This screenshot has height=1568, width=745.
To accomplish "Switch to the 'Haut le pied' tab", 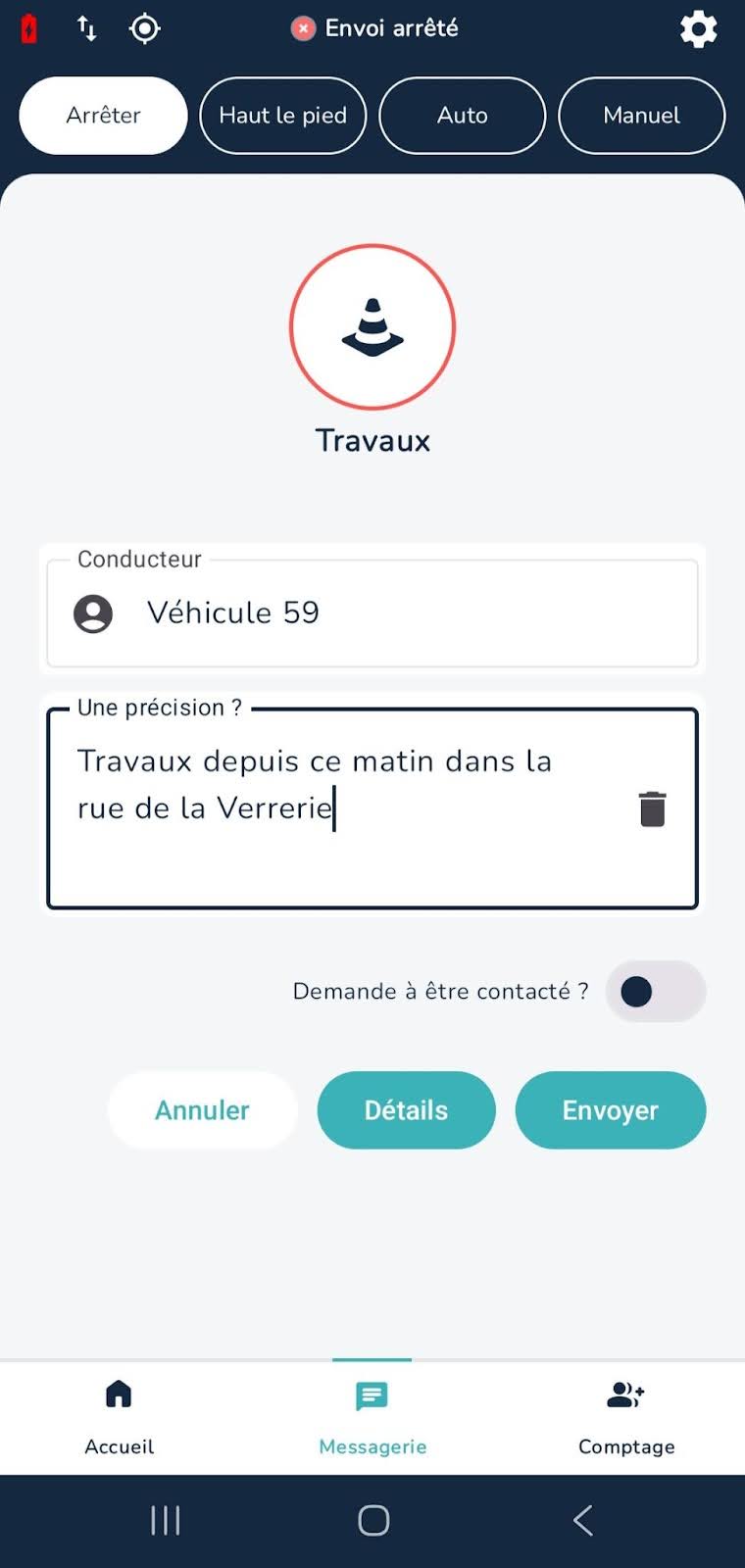I will coord(282,116).
